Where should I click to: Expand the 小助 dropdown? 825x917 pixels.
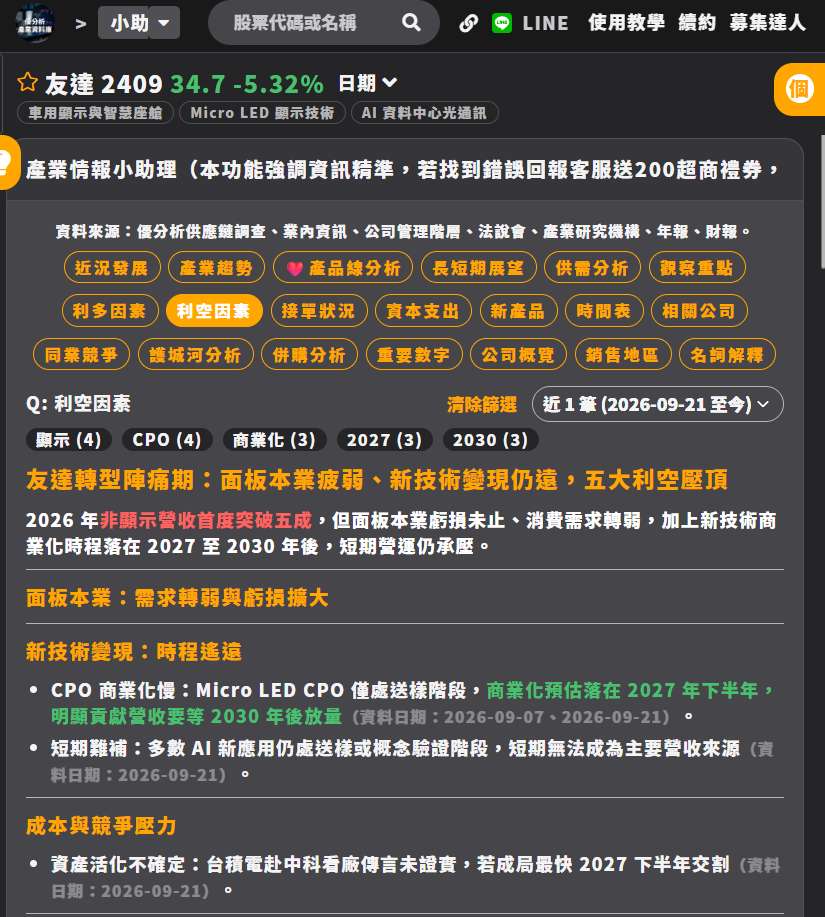click(164, 23)
